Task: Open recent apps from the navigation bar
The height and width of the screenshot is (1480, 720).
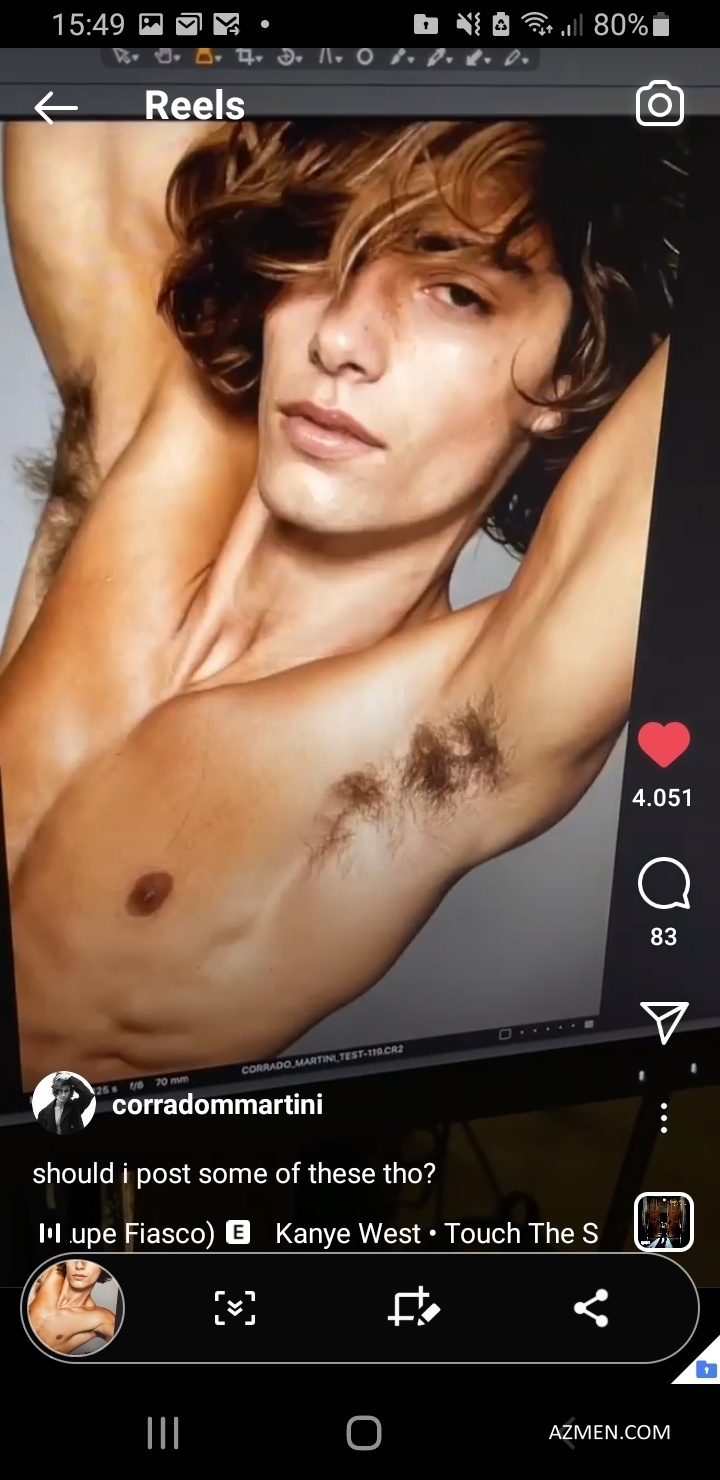Action: point(163,1432)
